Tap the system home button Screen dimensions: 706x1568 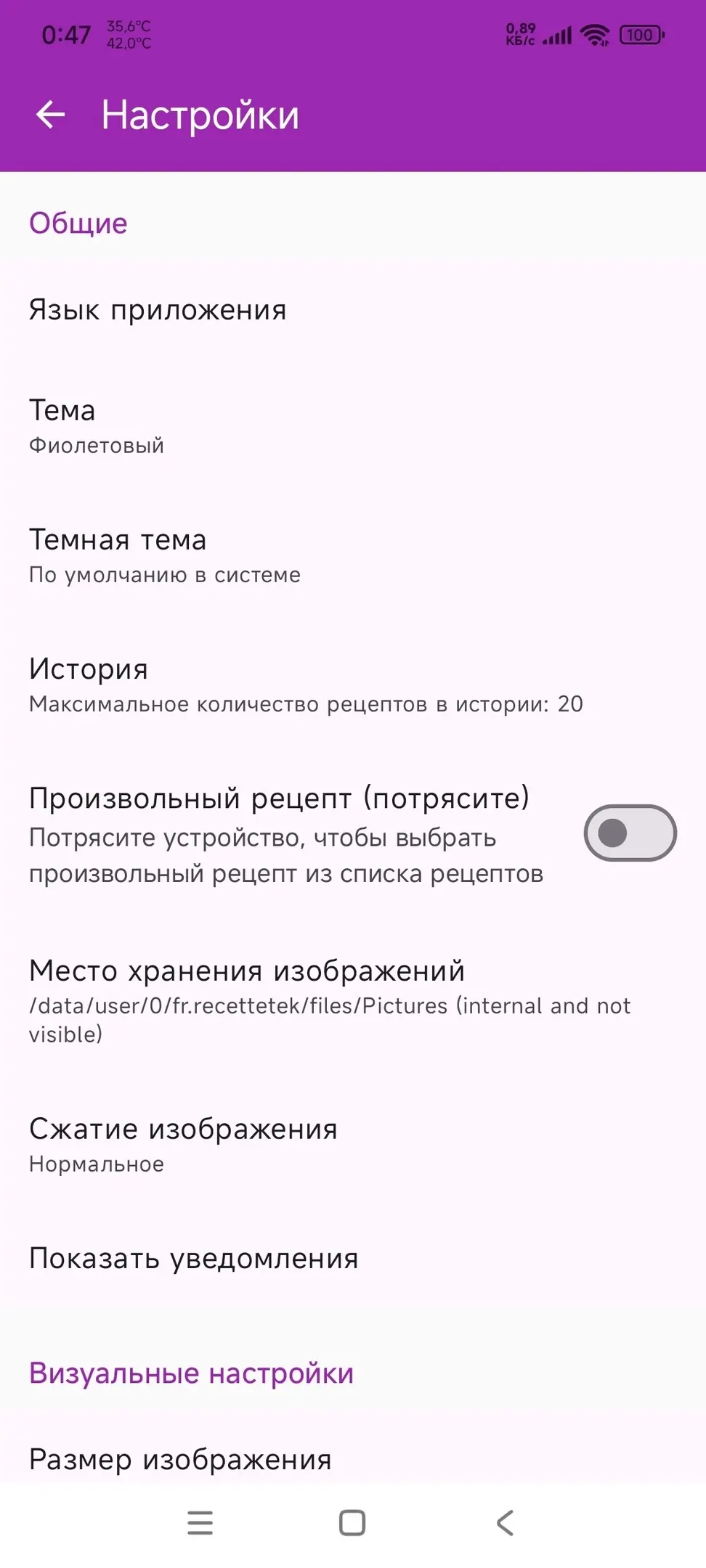pyautogui.click(x=352, y=1523)
